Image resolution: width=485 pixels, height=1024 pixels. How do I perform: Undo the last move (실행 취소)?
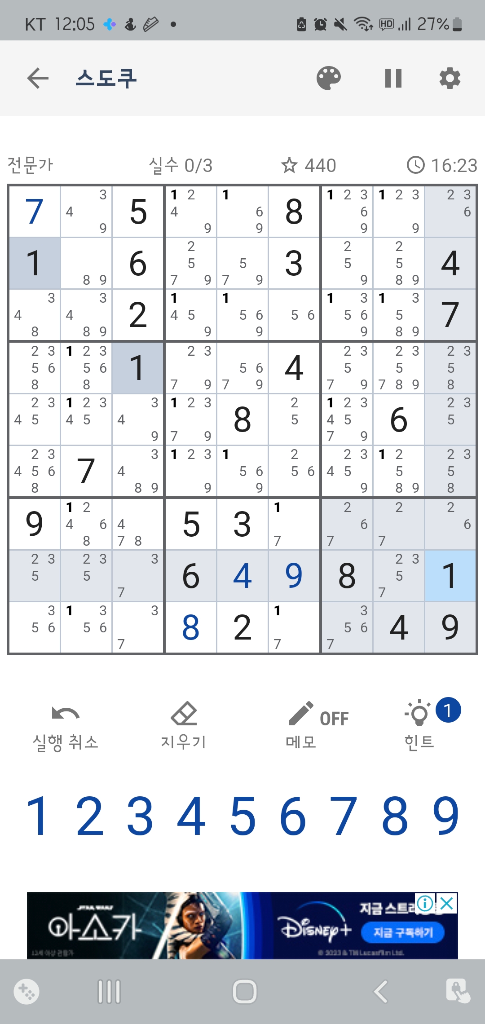[65, 727]
